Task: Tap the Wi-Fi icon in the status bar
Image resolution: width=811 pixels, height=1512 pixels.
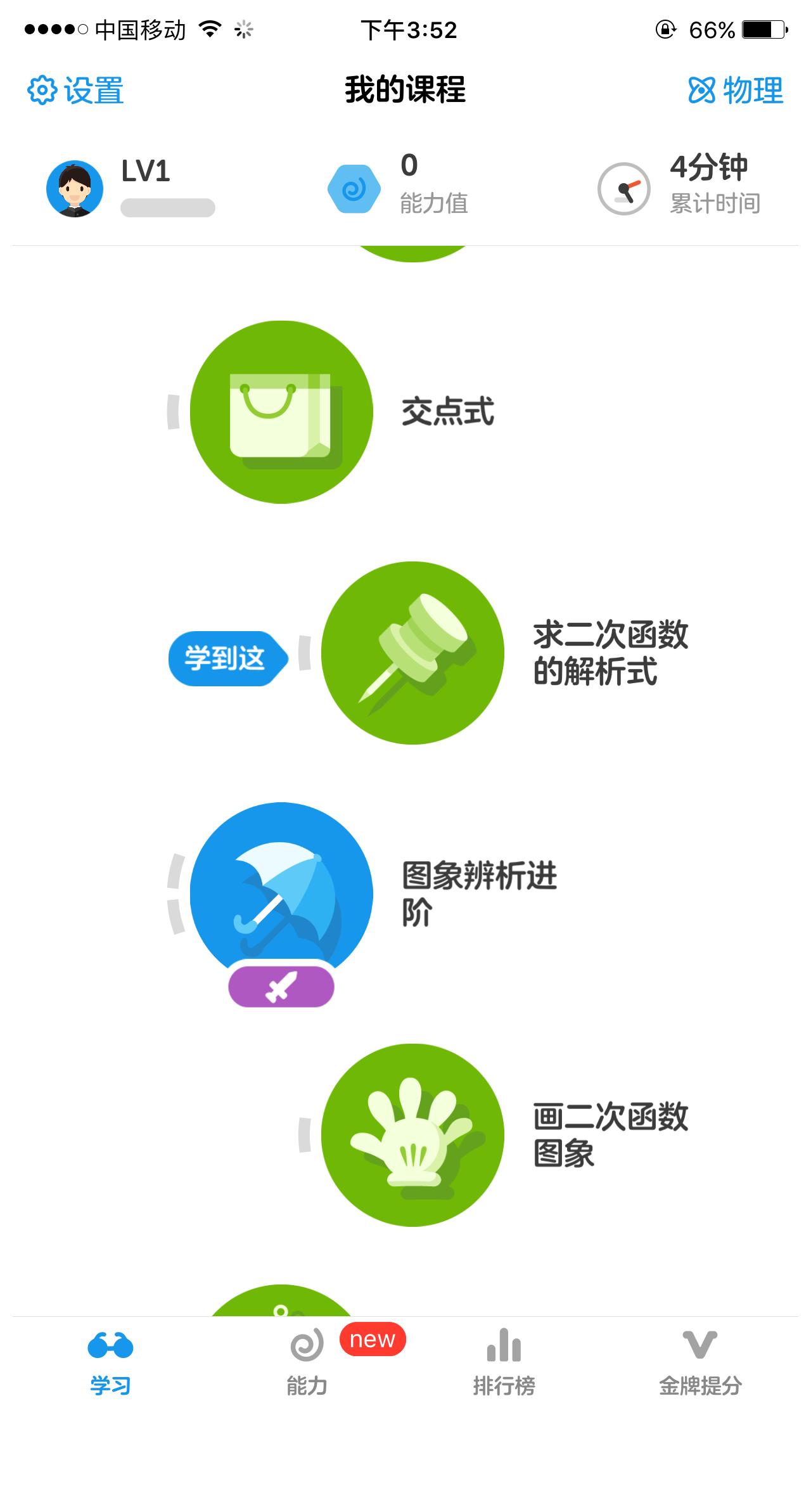Action: (x=209, y=29)
